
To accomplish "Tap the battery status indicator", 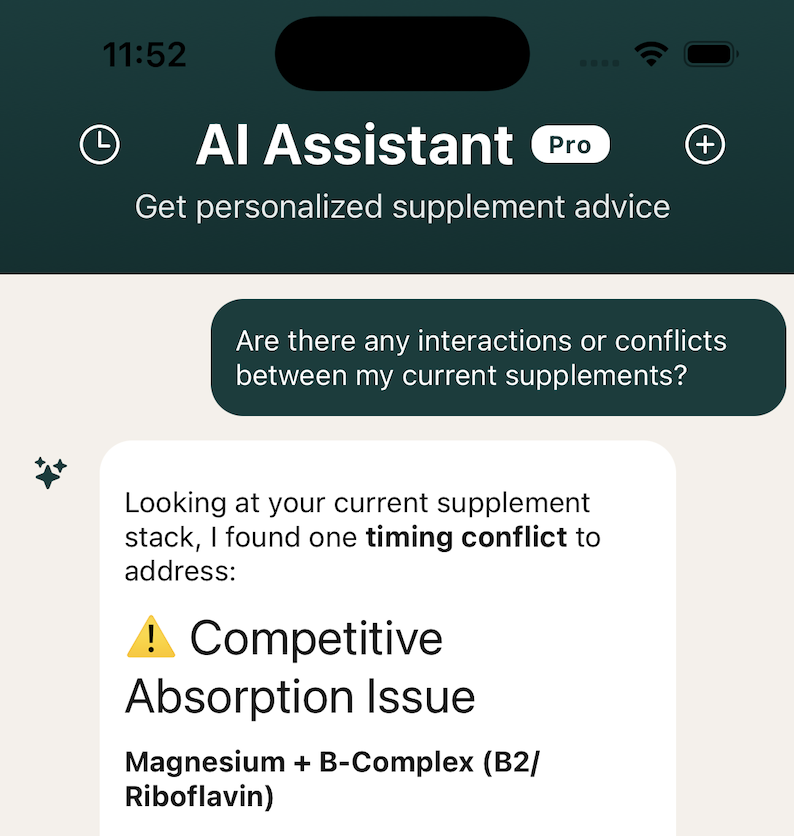I will pyautogui.click(x=711, y=53).
